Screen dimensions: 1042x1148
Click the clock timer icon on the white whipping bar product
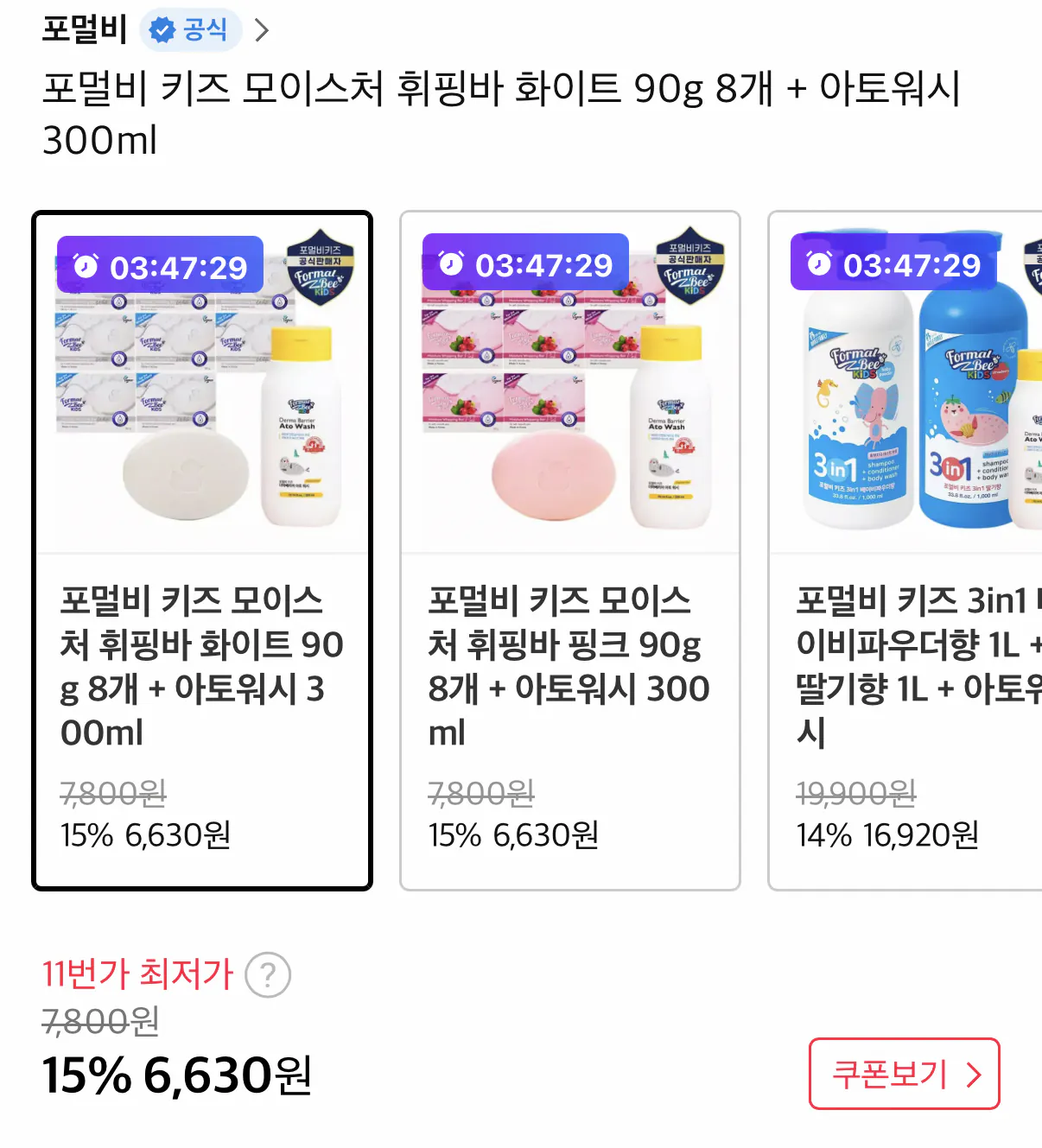click(86, 264)
